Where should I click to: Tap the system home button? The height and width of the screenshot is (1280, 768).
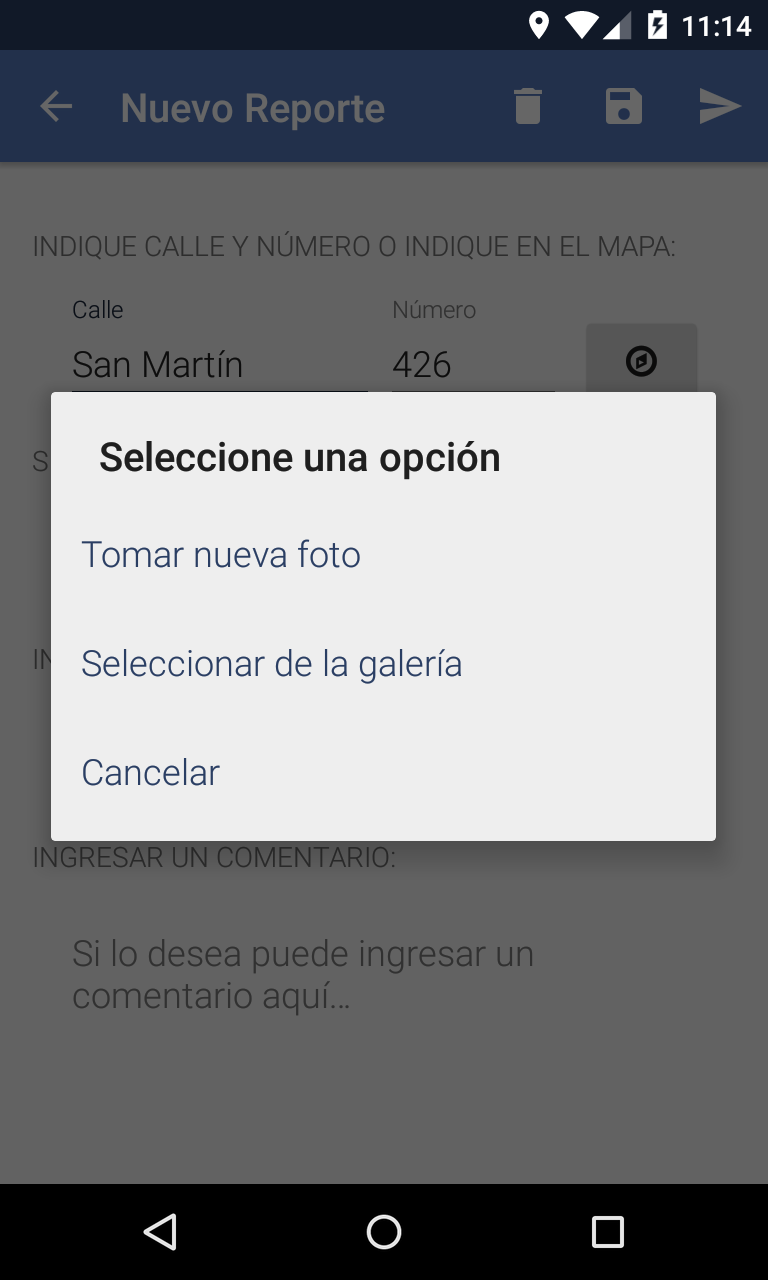(384, 1232)
